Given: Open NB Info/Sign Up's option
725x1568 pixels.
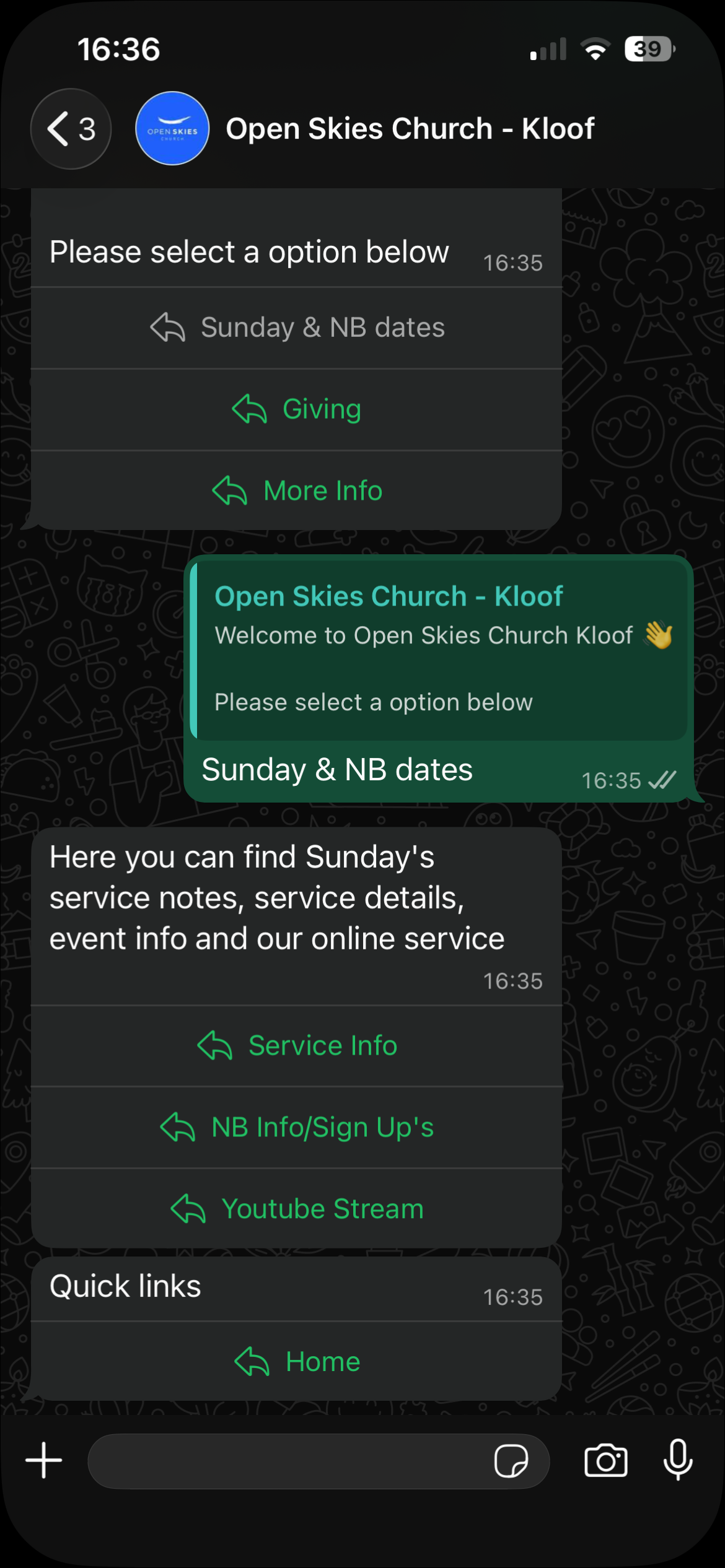Looking at the screenshot, I should pyautogui.click(x=296, y=1128).
